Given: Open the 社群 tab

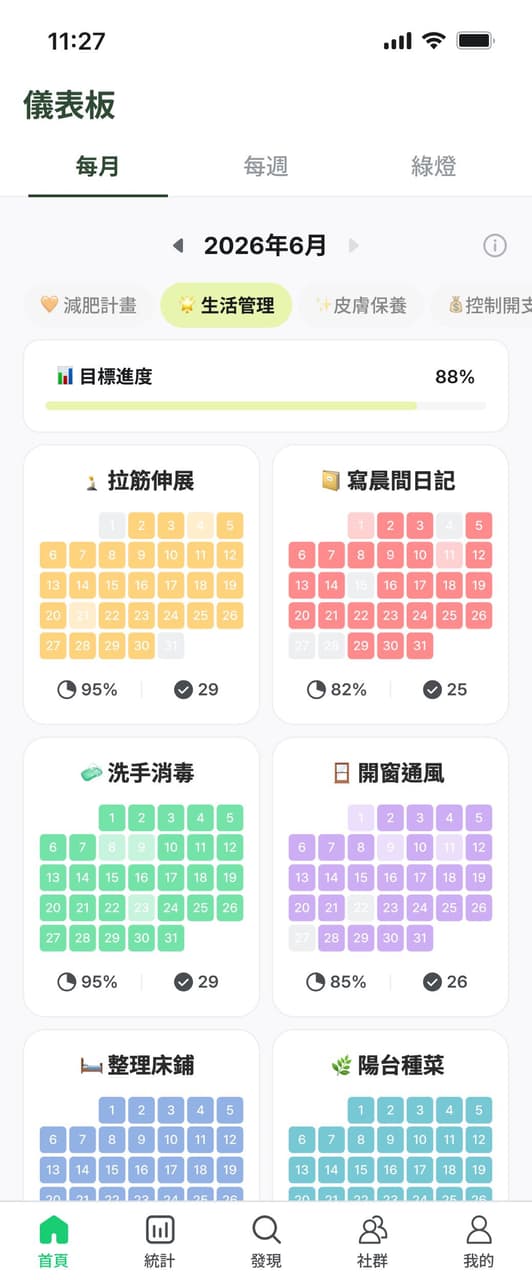Looking at the screenshot, I should (x=373, y=1241).
